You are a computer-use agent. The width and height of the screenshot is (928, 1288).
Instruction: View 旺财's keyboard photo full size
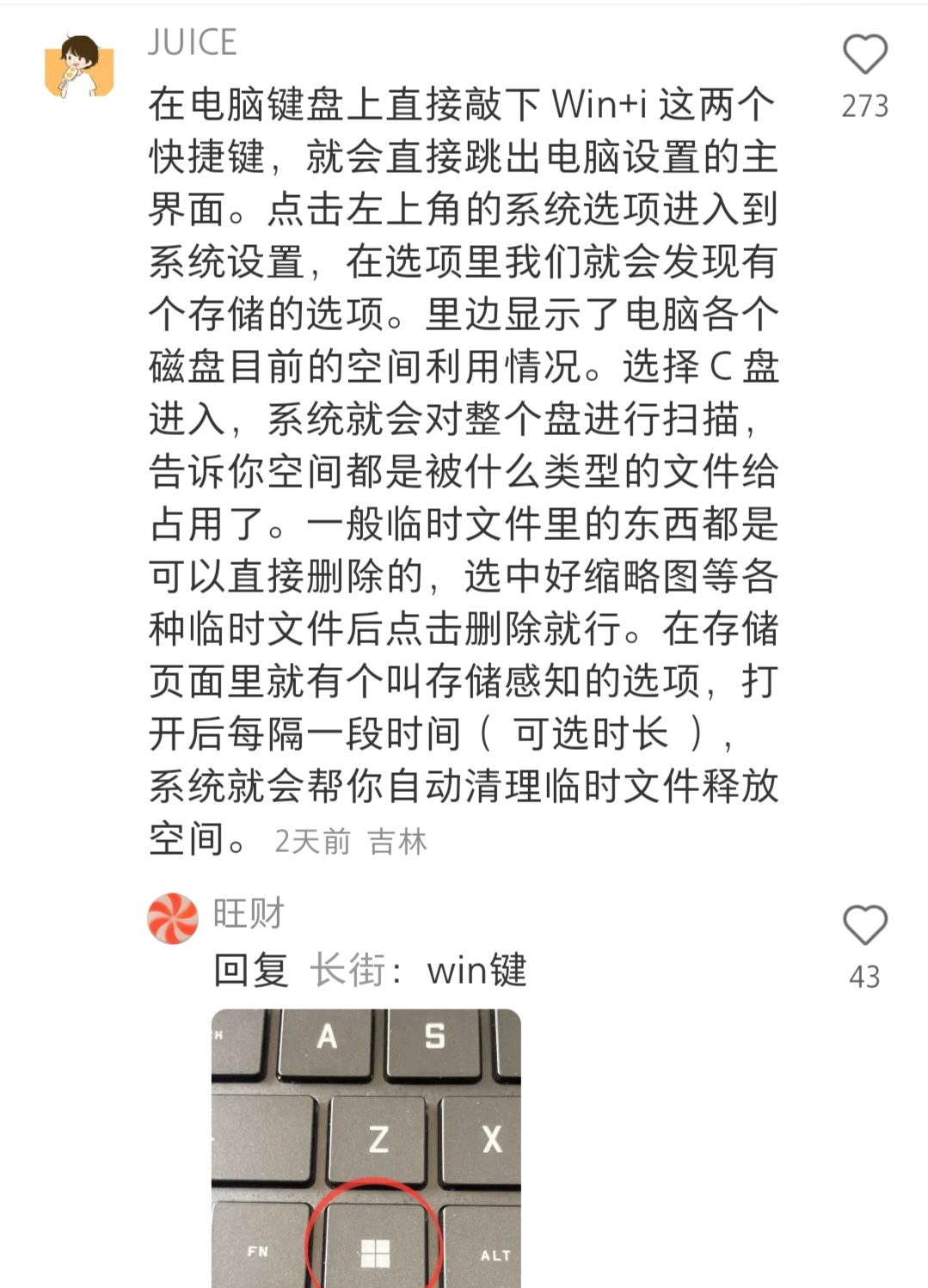coord(366,1148)
